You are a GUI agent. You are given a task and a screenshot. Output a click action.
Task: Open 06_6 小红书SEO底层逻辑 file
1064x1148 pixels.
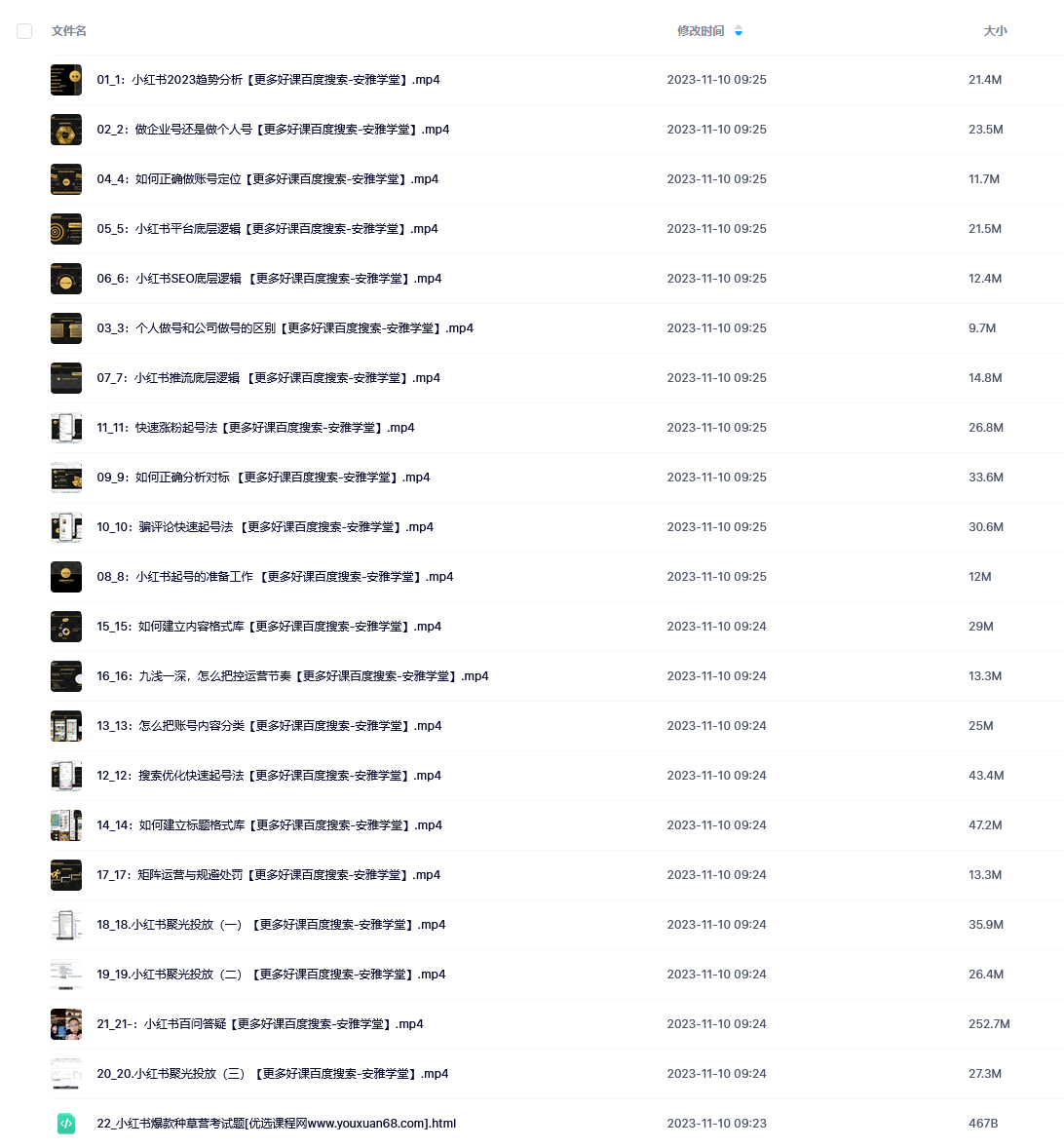(269, 279)
